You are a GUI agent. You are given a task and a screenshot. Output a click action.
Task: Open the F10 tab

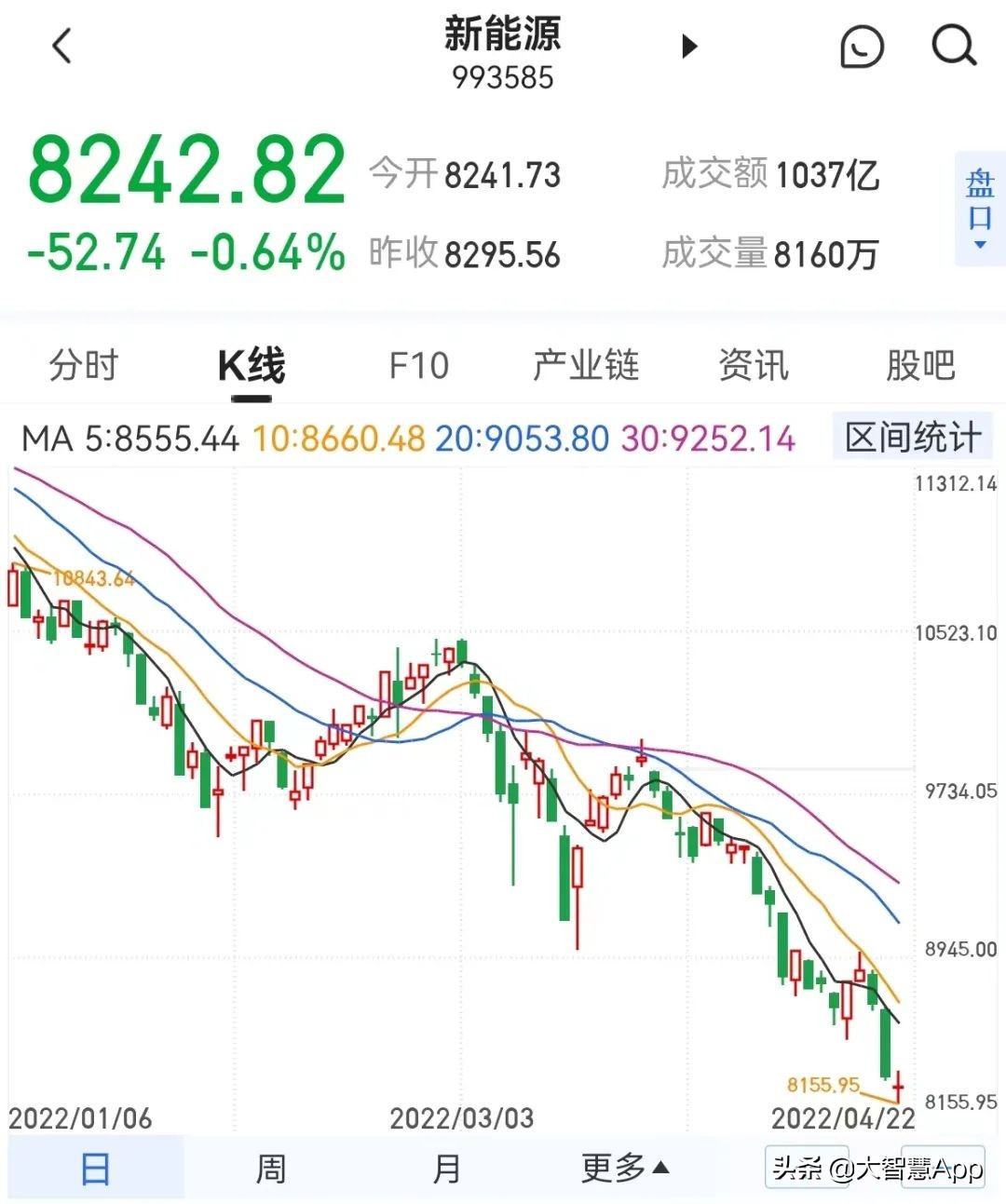coord(419,365)
